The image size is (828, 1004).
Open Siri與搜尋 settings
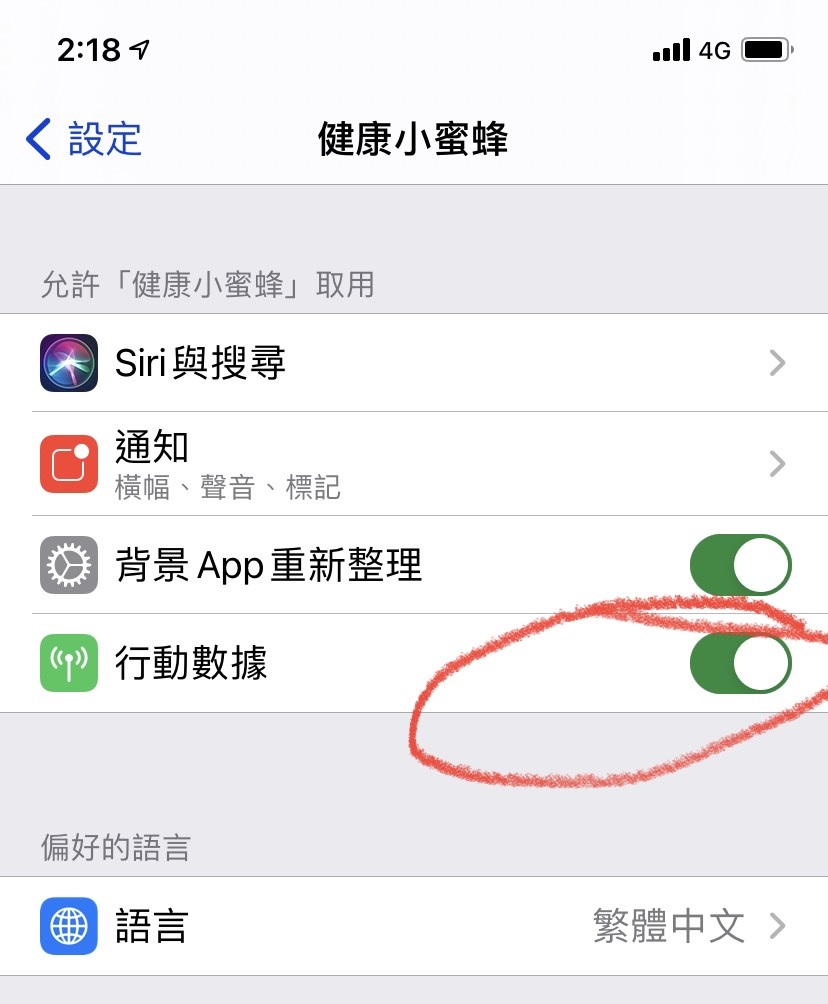click(x=414, y=362)
